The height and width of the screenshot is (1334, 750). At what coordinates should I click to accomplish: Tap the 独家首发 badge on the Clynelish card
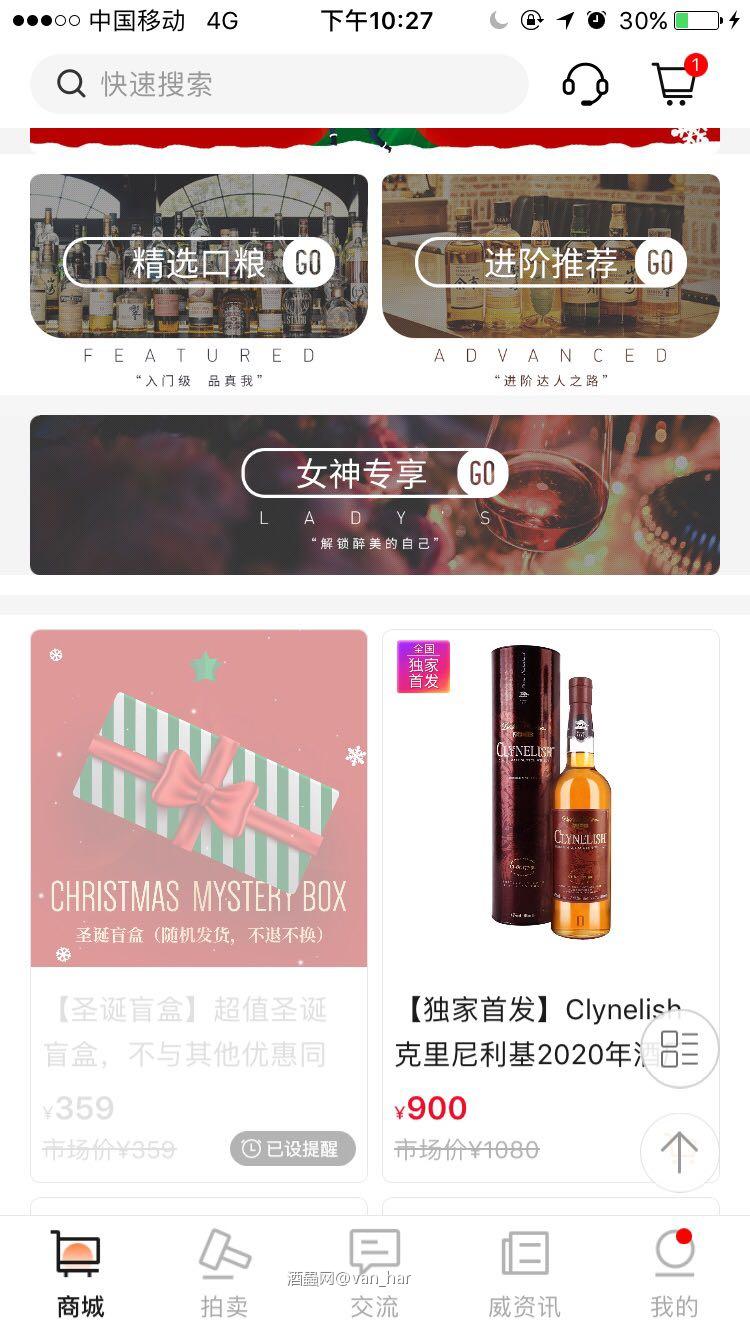point(423,667)
